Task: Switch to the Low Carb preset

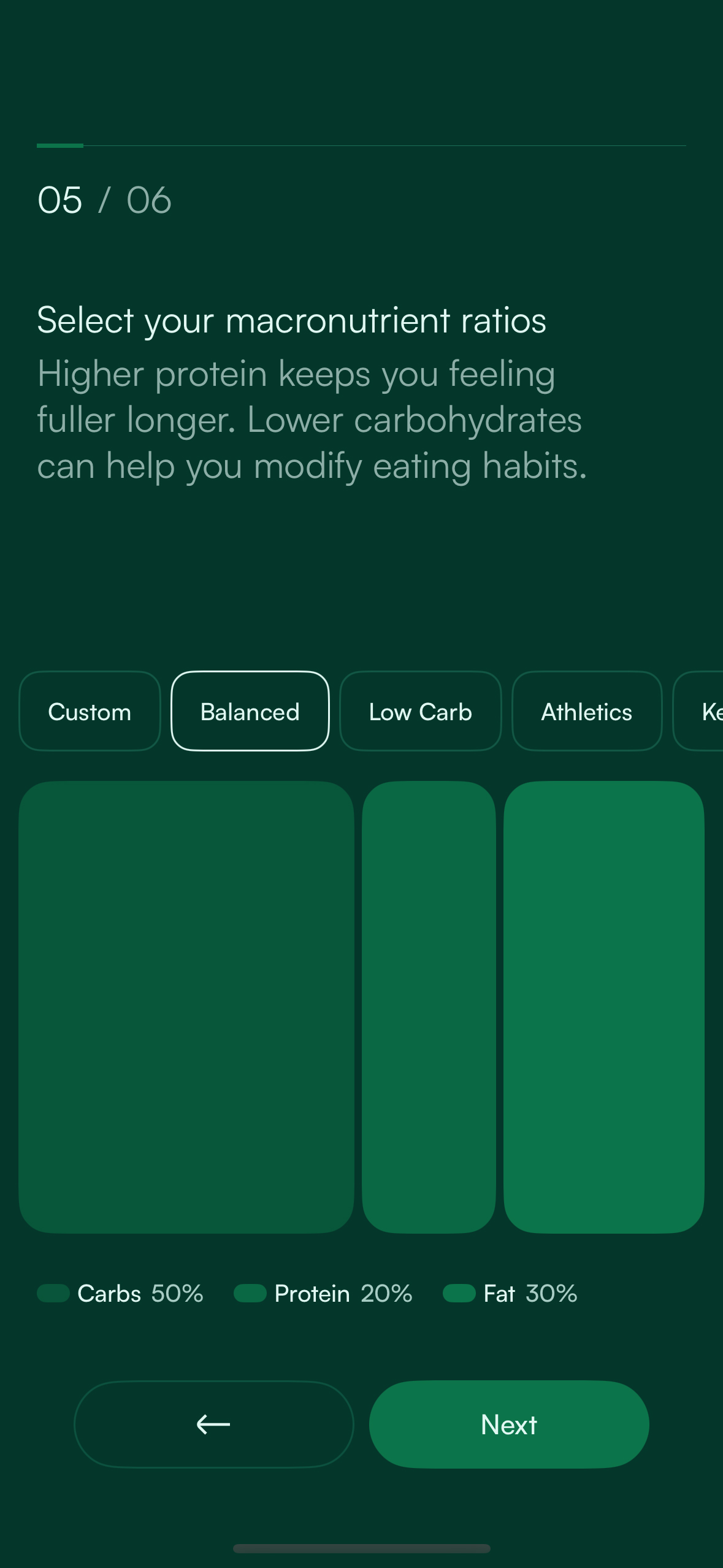Action: coord(421,711)
